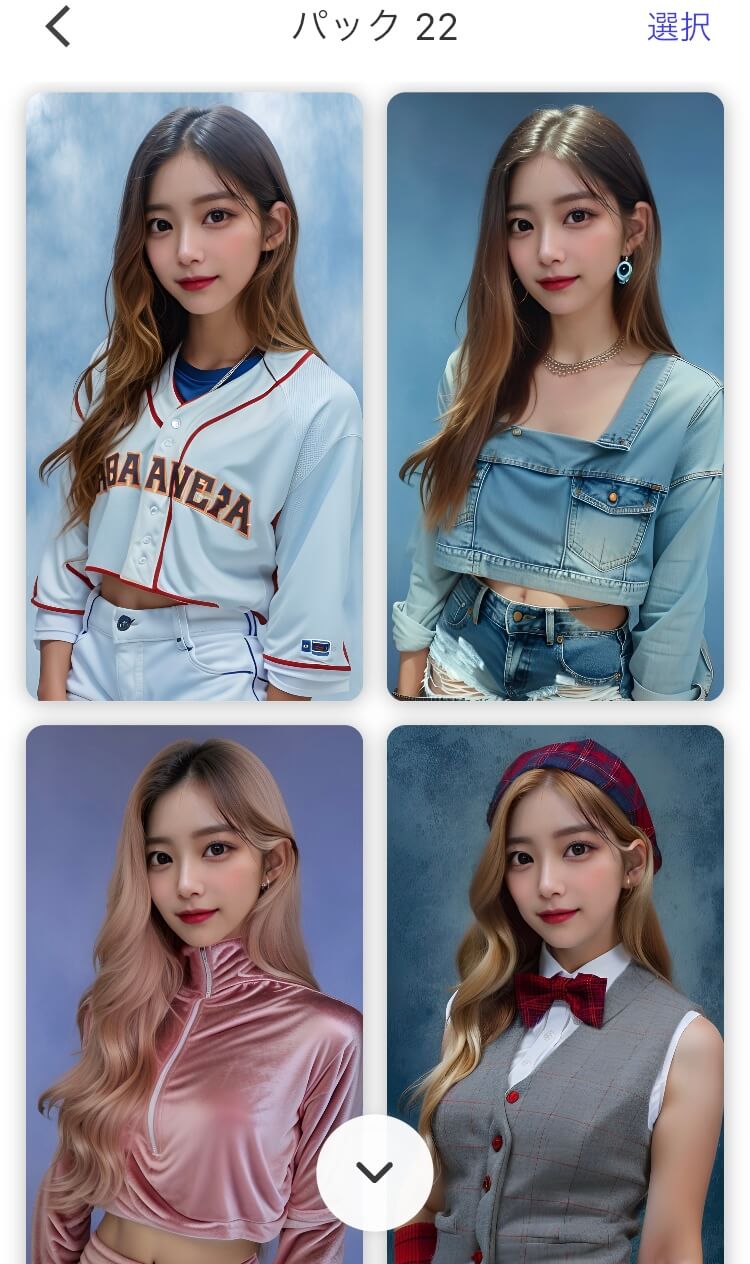Open the baseball jersey photo

click(194, 396)
